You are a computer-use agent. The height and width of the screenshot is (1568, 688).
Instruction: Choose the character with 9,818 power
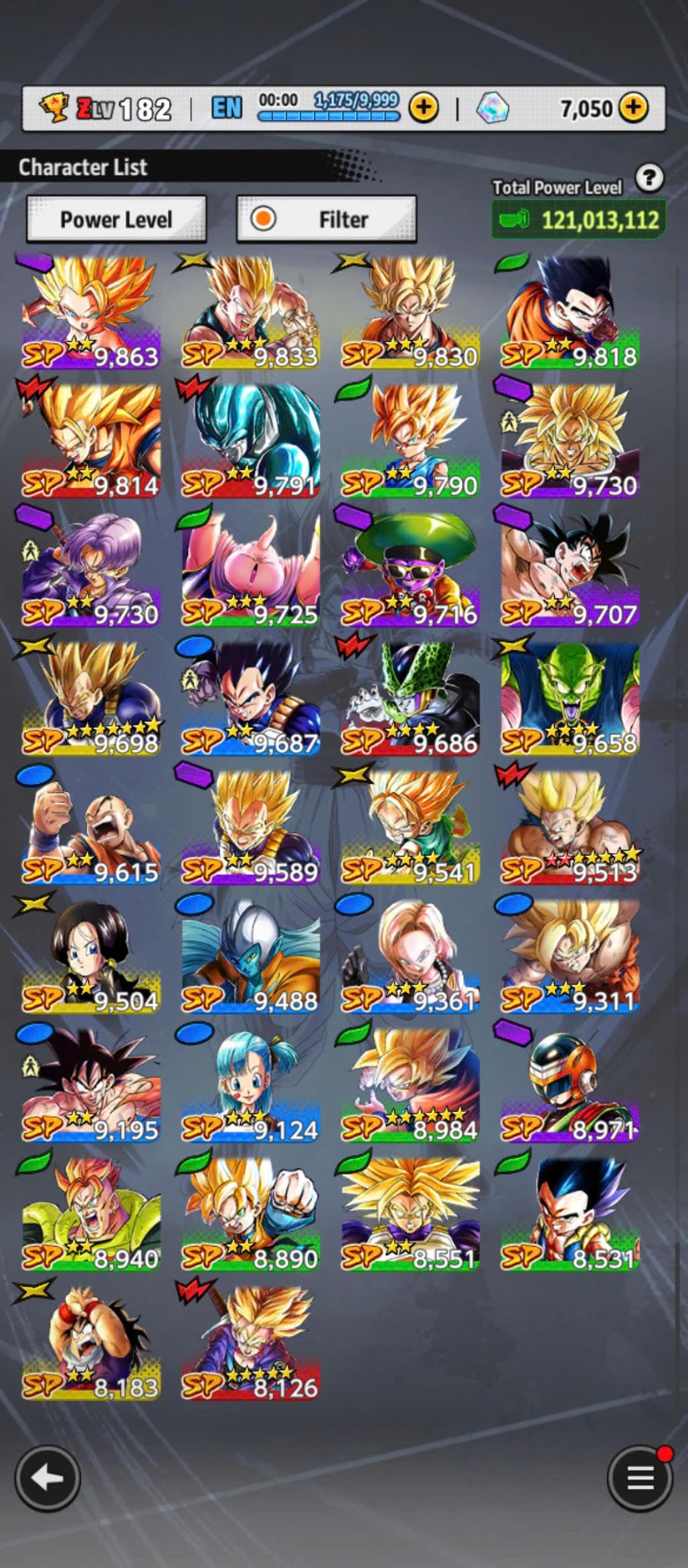point(570,313)
